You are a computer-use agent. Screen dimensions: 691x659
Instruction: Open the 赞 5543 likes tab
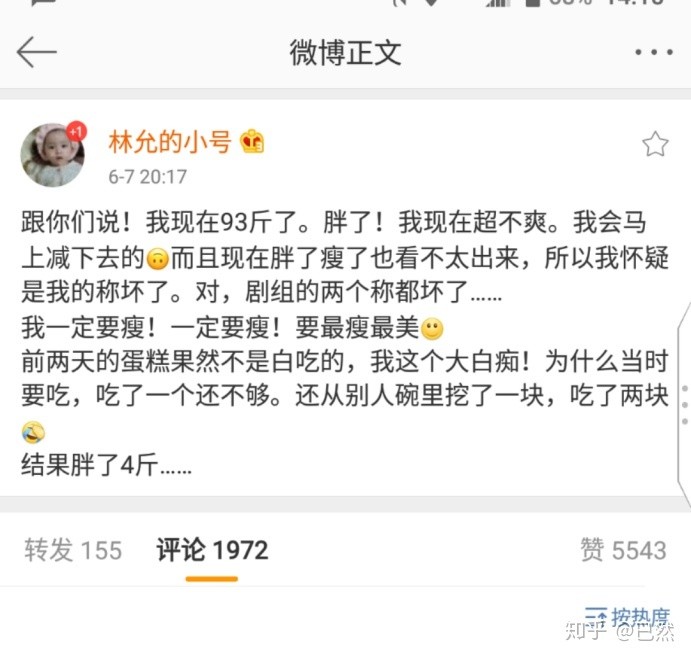click(622, 549)
